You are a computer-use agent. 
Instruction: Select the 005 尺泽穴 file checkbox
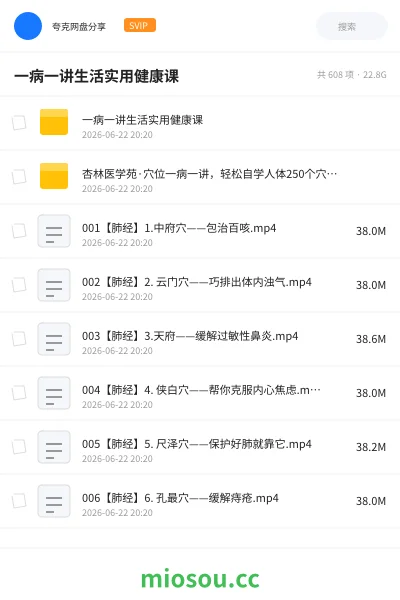pos(19,447)
